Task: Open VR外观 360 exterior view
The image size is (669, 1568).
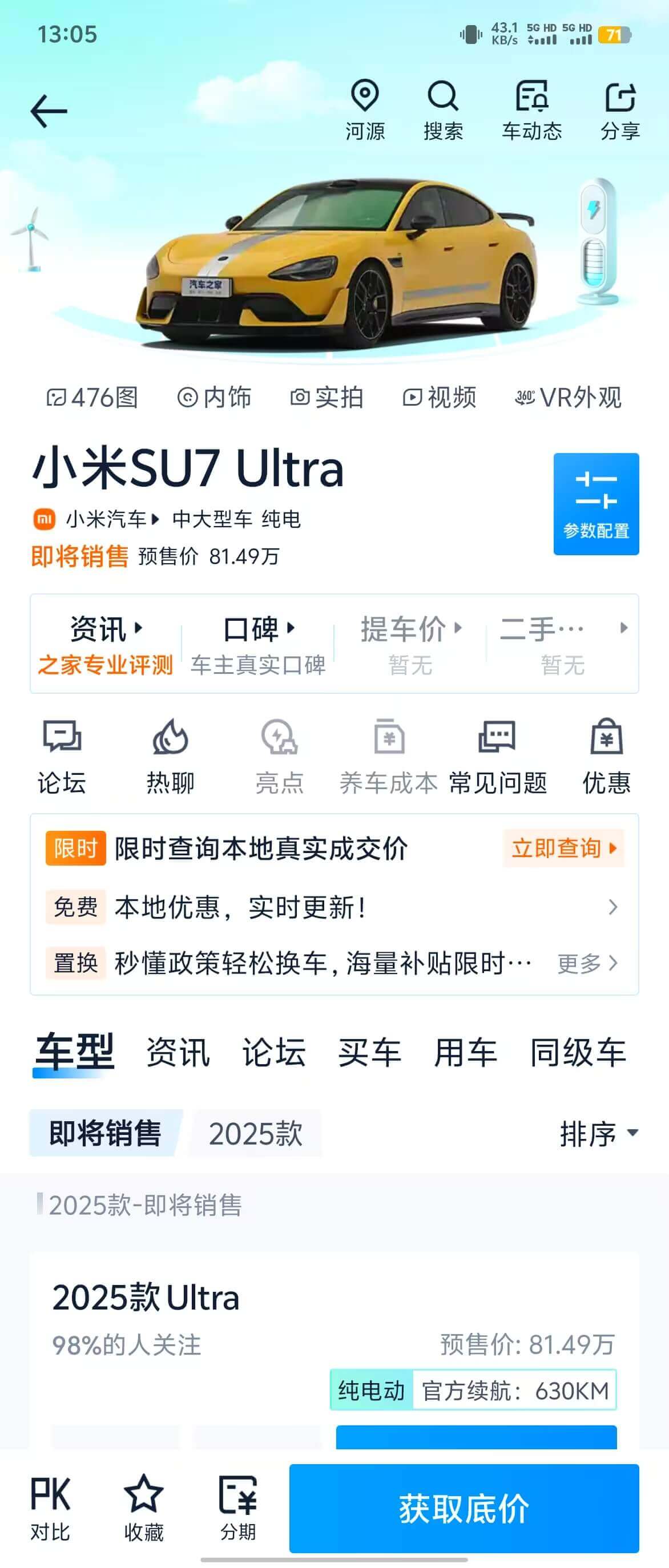Action: click(x=568, y=398)
